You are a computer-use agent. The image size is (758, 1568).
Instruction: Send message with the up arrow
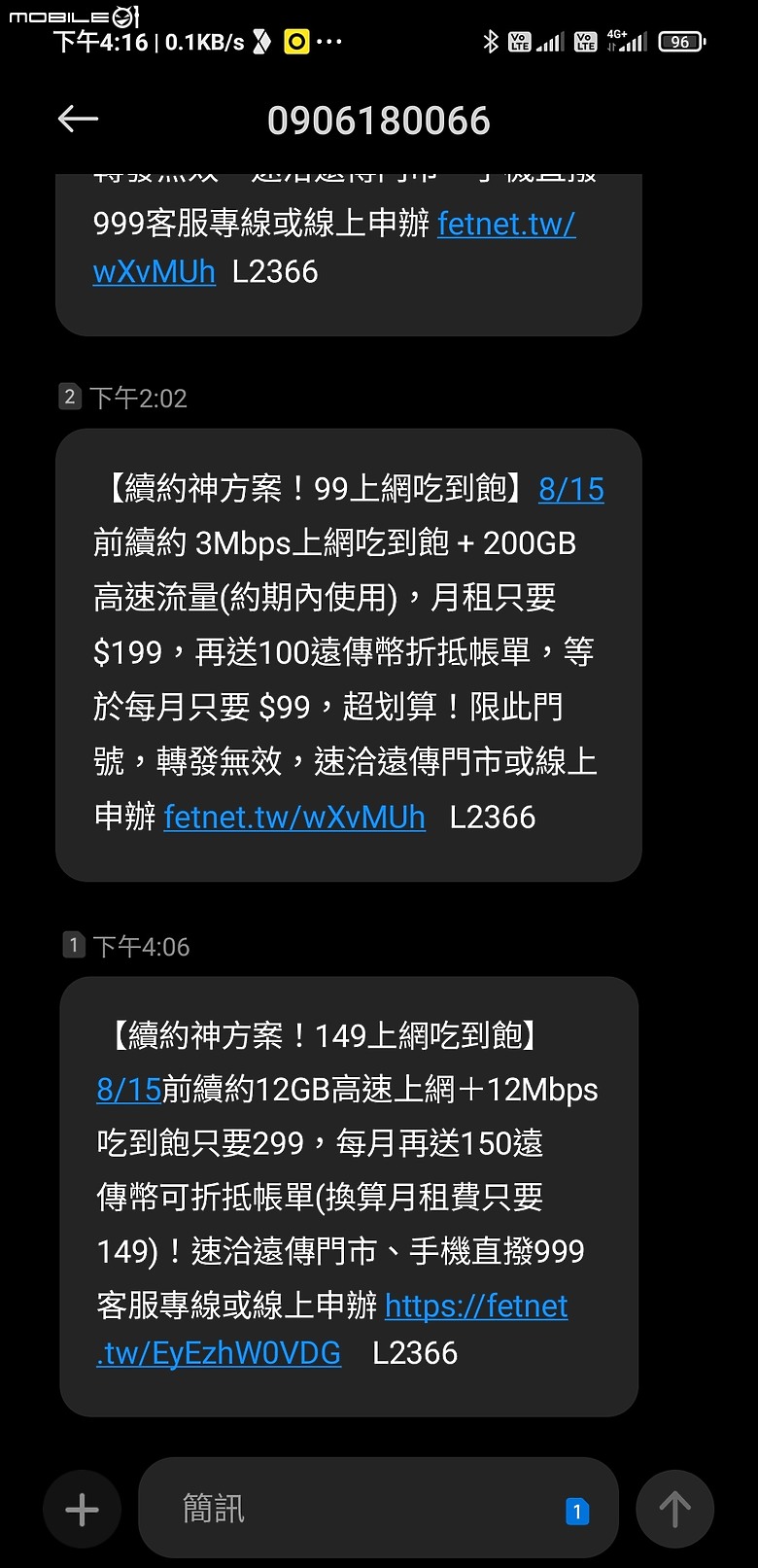pyautogui.click(x=675, y=1509)
